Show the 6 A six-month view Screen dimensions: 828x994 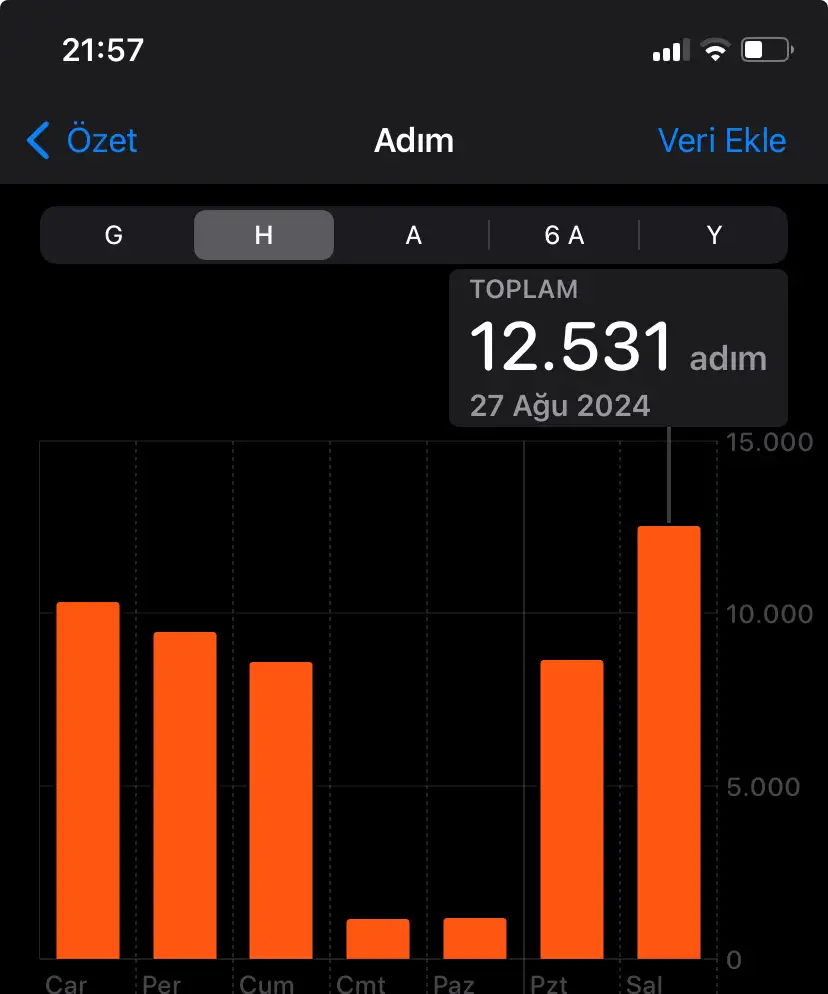point(564,235)
